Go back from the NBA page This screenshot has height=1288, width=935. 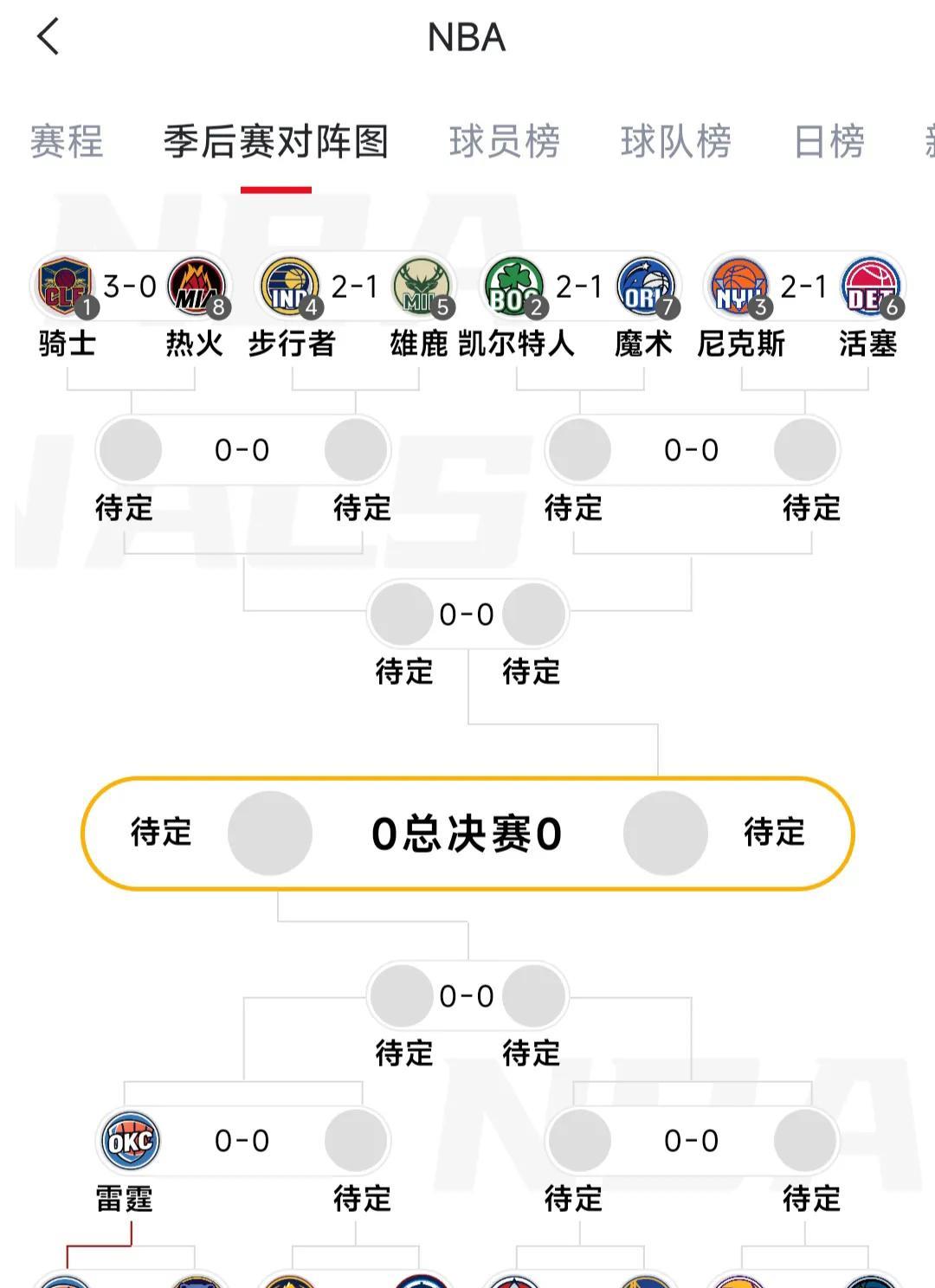48,37
